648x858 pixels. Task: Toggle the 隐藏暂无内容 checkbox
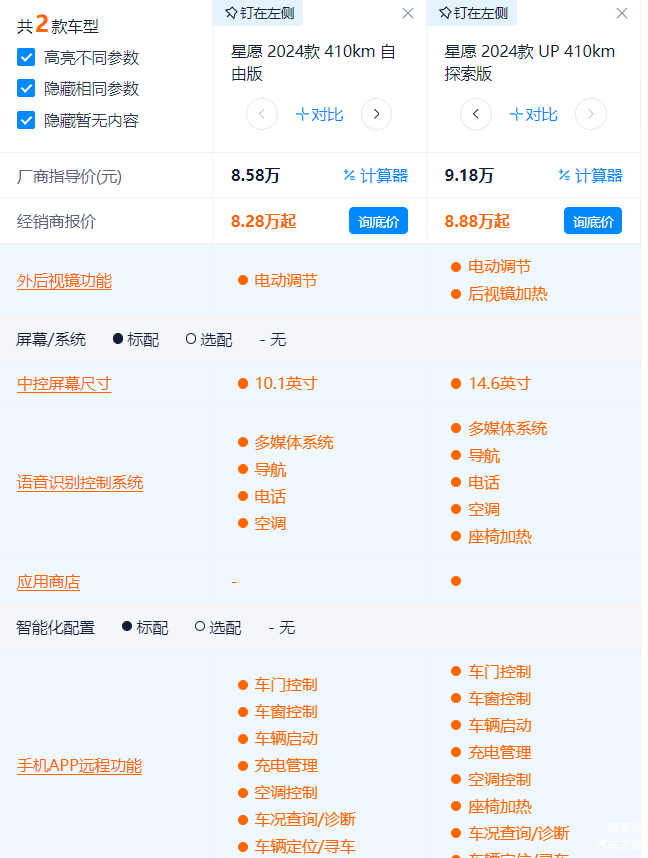pyautogui.click(x=26, y=120)
